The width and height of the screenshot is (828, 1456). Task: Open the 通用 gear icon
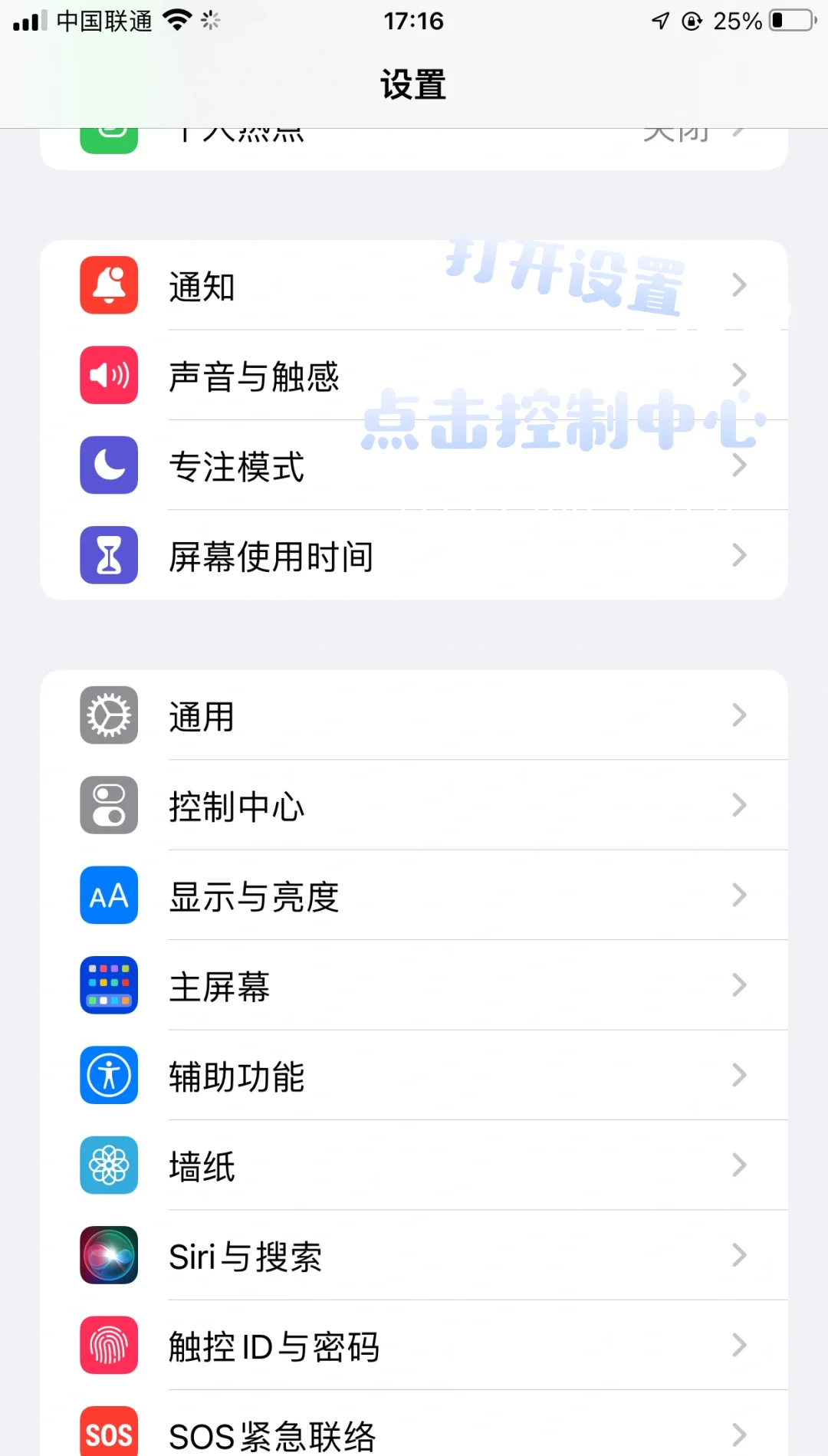tap(108, 715)
